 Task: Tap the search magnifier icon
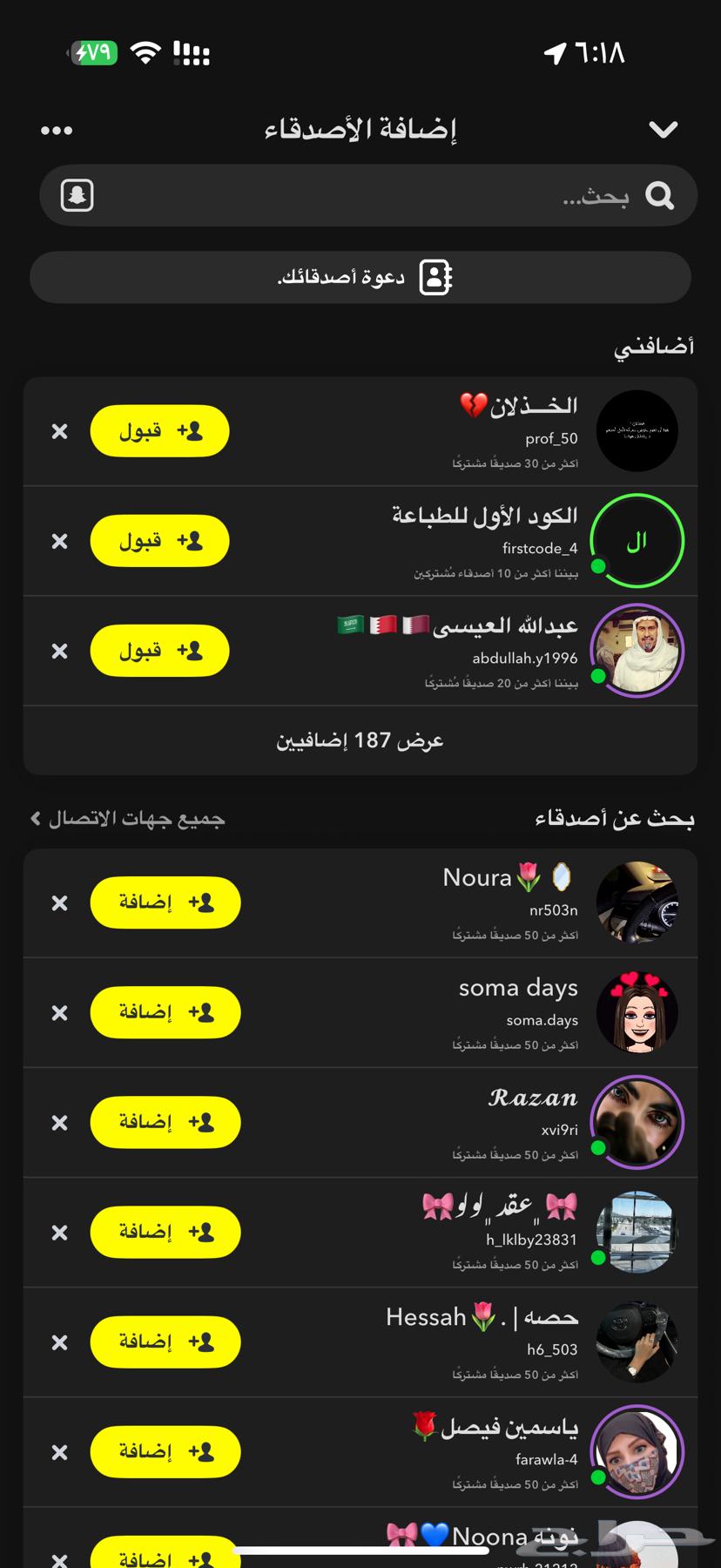click(x=660, y=195)
